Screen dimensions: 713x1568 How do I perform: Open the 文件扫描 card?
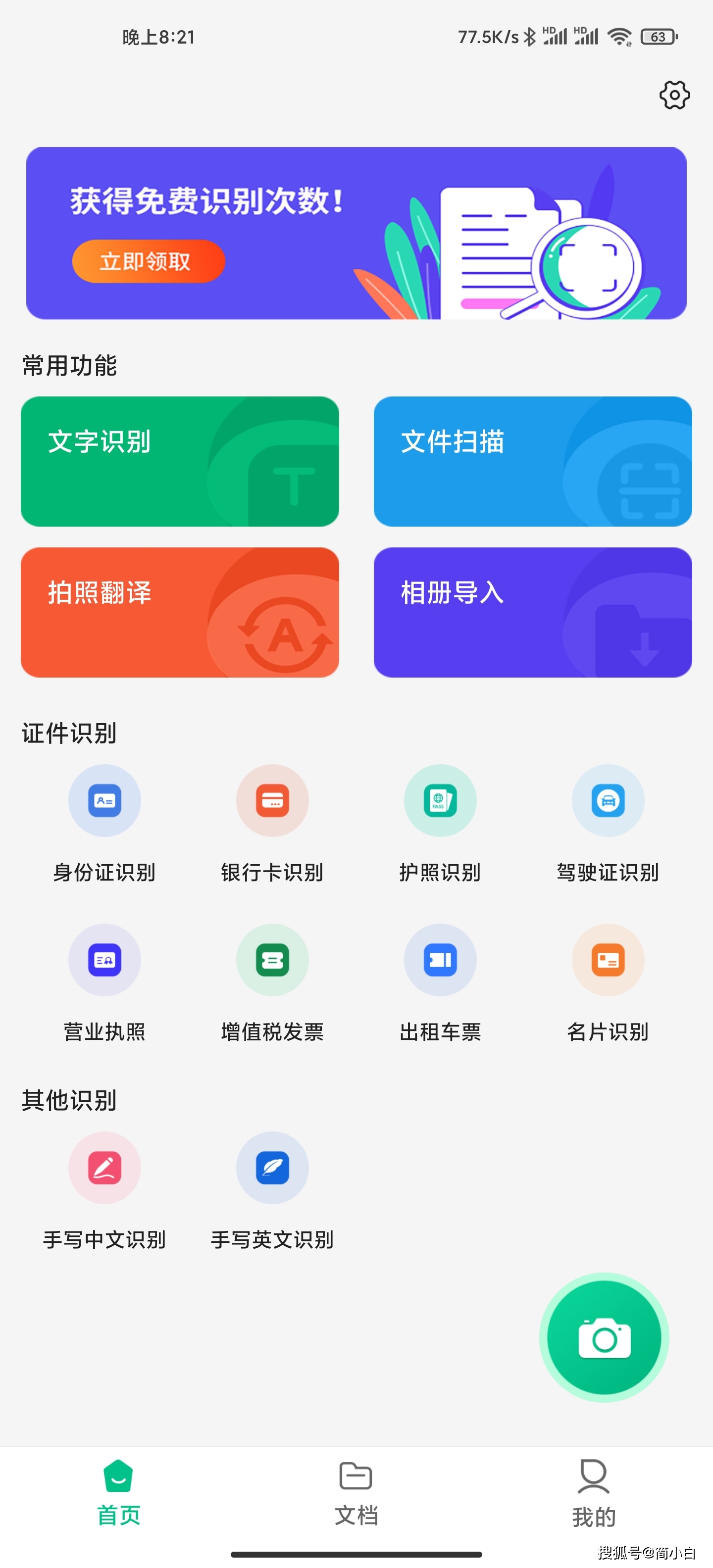click(x=532, y=461)
